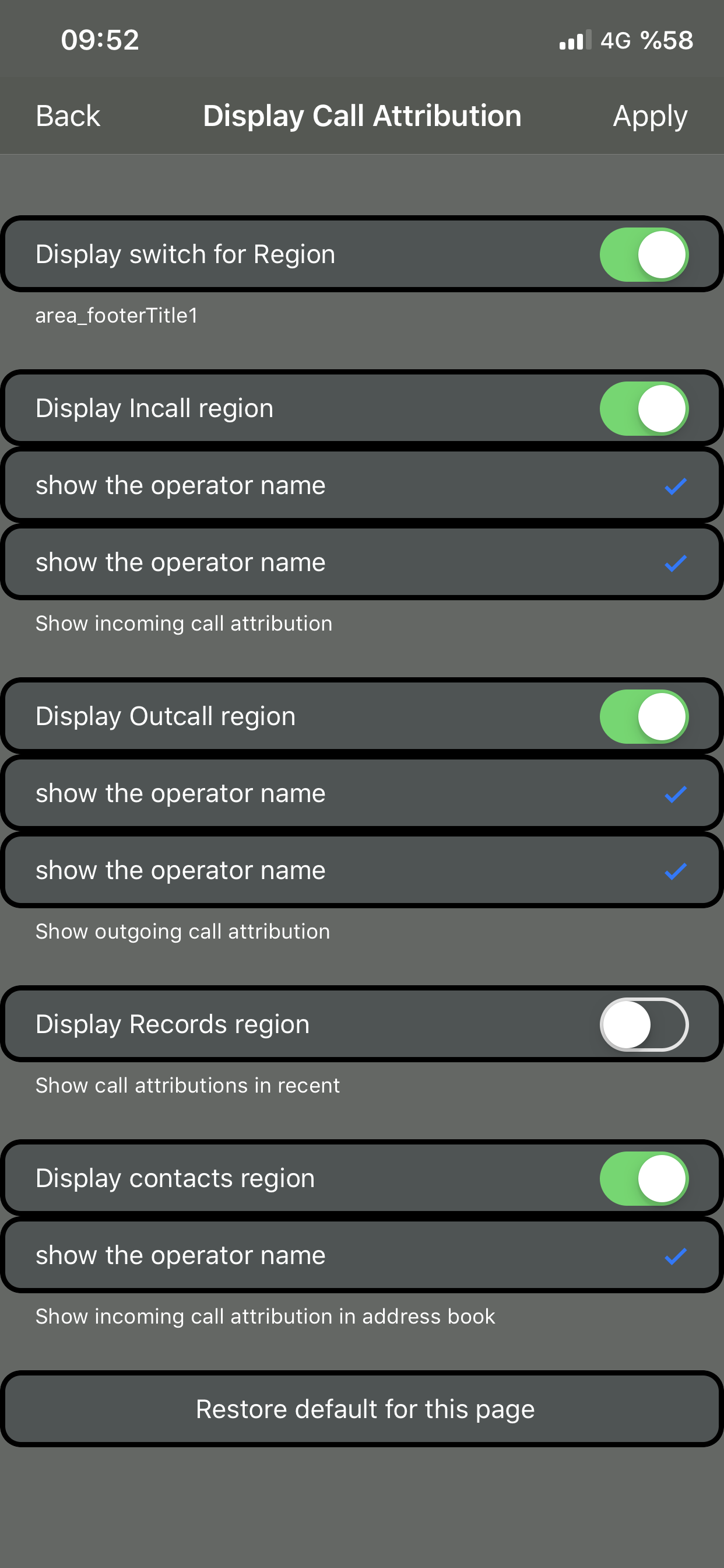Image resolution: width=724 pixels, height=1568 pixels.
Task: Restore default for this page
Action: click(364, 1409)
